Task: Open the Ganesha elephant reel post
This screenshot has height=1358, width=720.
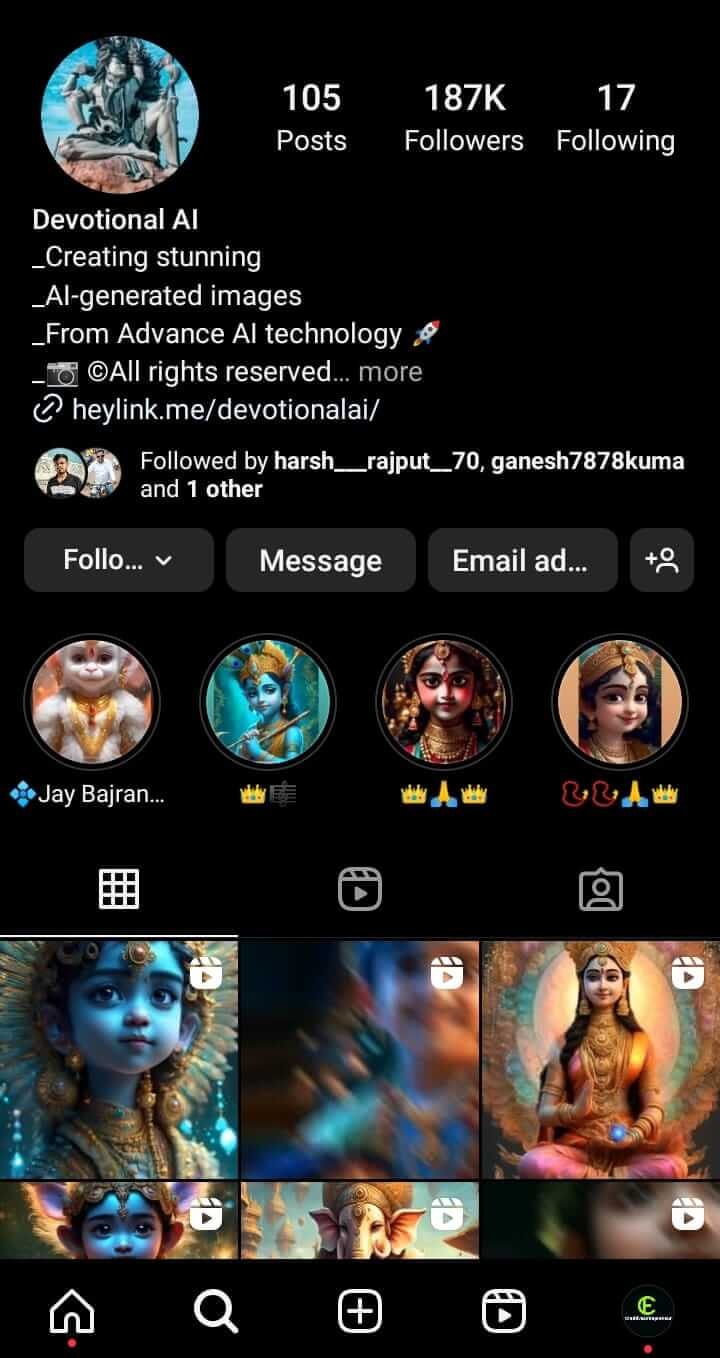Action: tap(359, 1220)
